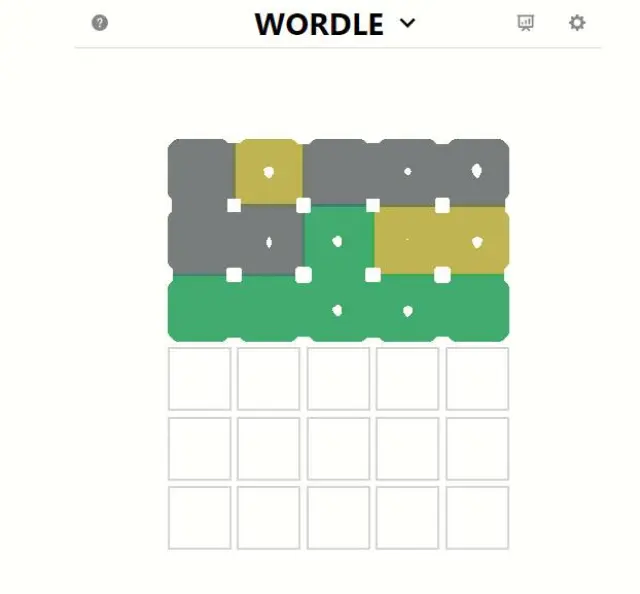The width and height of the screenshot is (640, 594).
Task: Open the statistics chart icon
Action: [526, 23]
